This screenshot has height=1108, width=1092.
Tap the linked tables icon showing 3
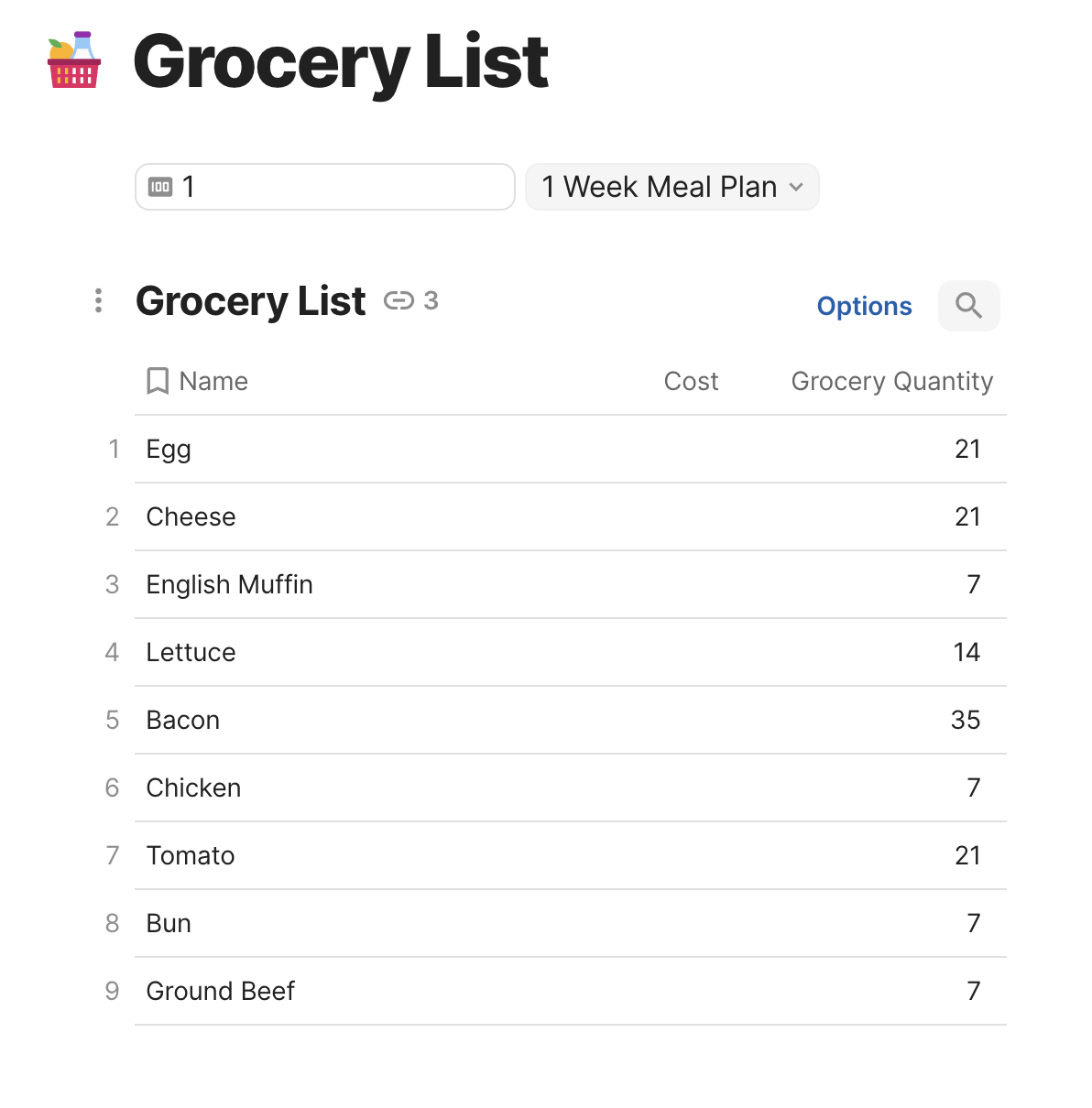point(411,300)
